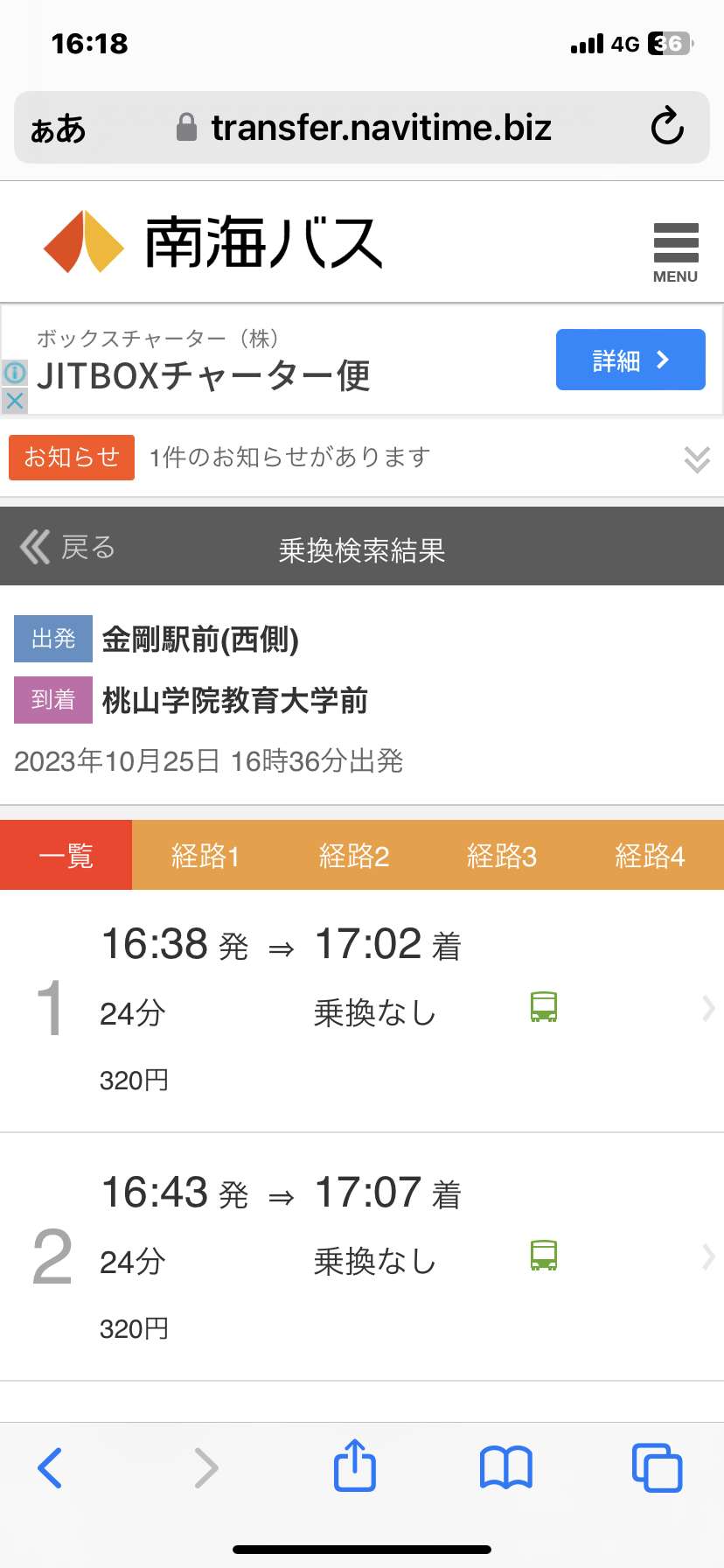Reload the page in the address bar
Image resolution: width=724 pixels, height=1568 pixels.
667,127
